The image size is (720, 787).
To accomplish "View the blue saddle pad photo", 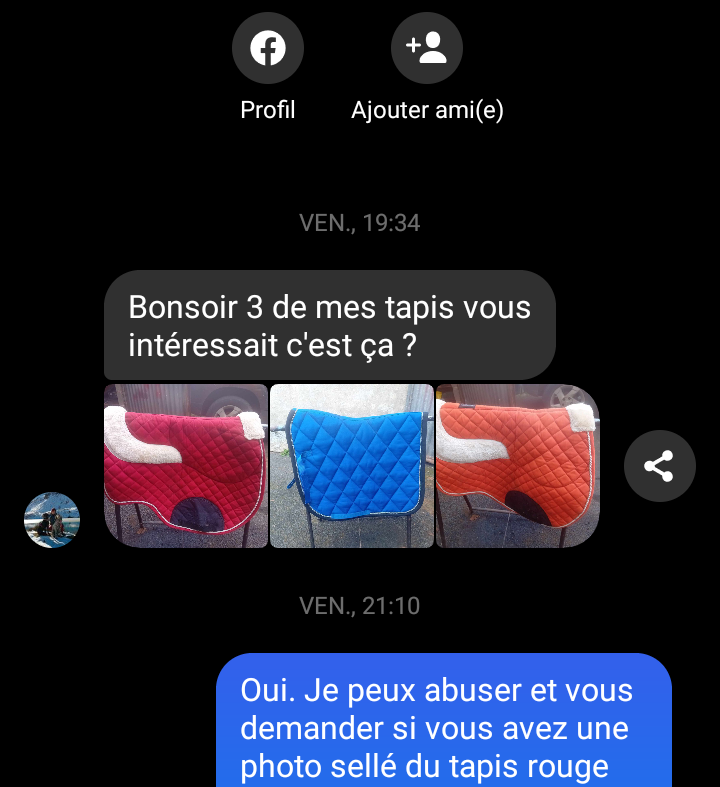I will [352, 466].
